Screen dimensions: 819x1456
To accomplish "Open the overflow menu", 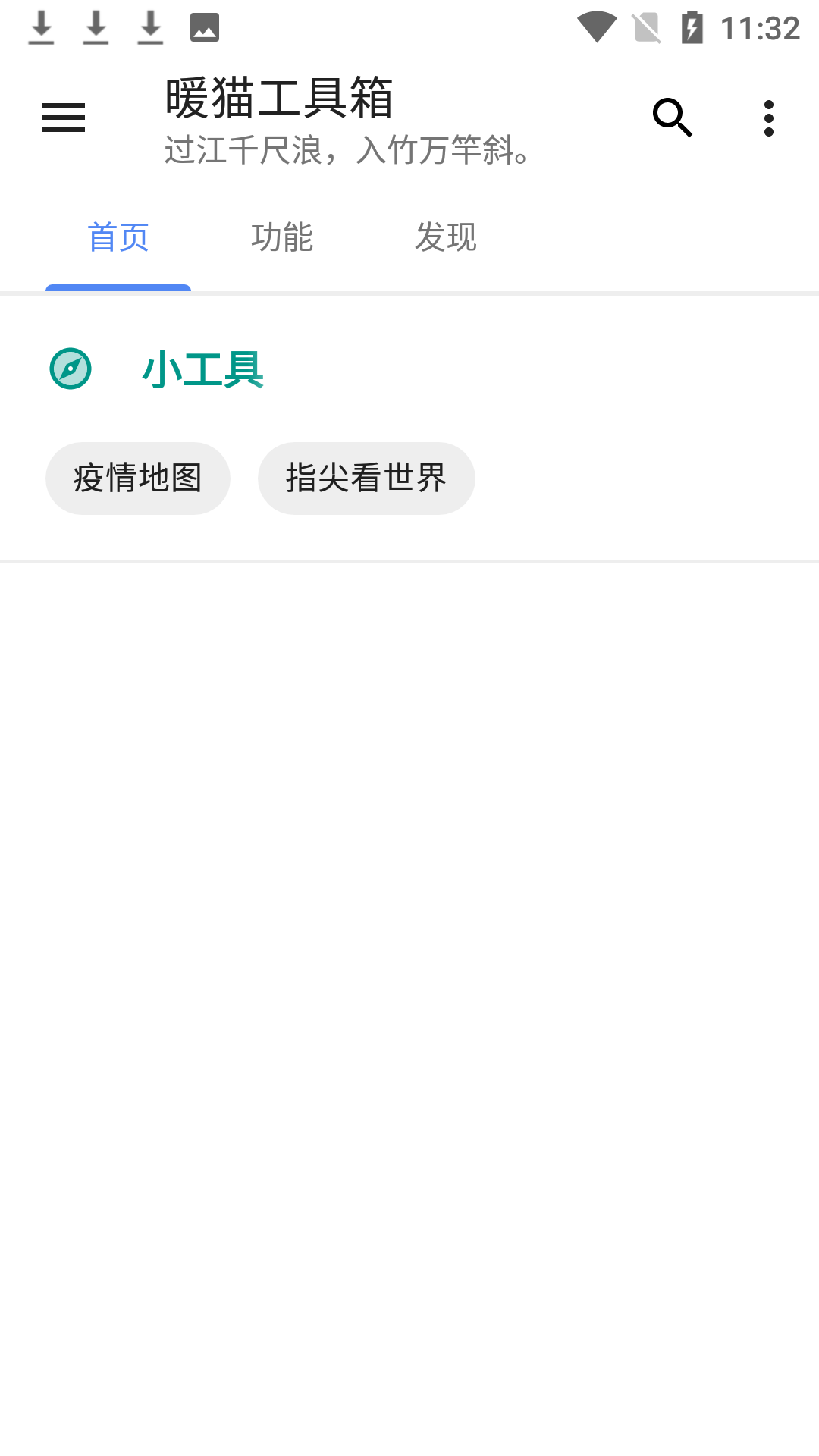I will [768, 118].
